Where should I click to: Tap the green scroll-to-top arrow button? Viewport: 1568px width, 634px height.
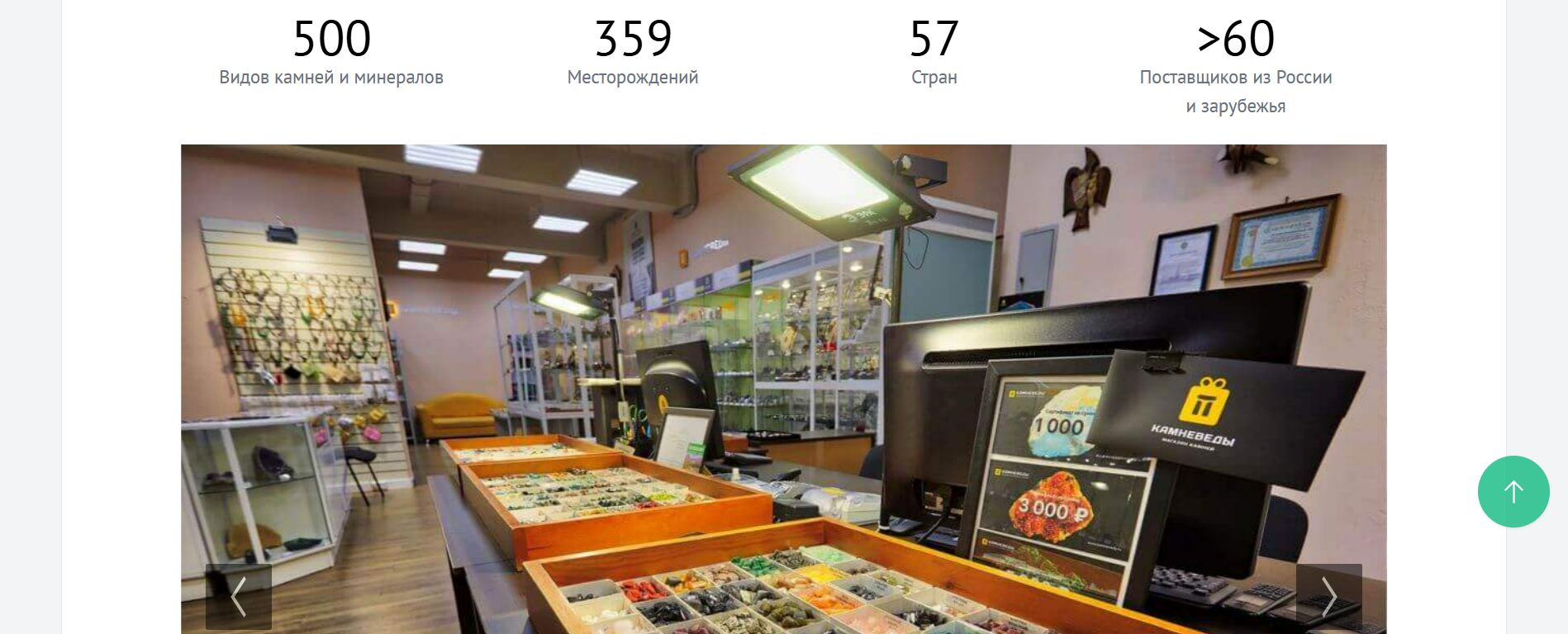(1513, 492)
